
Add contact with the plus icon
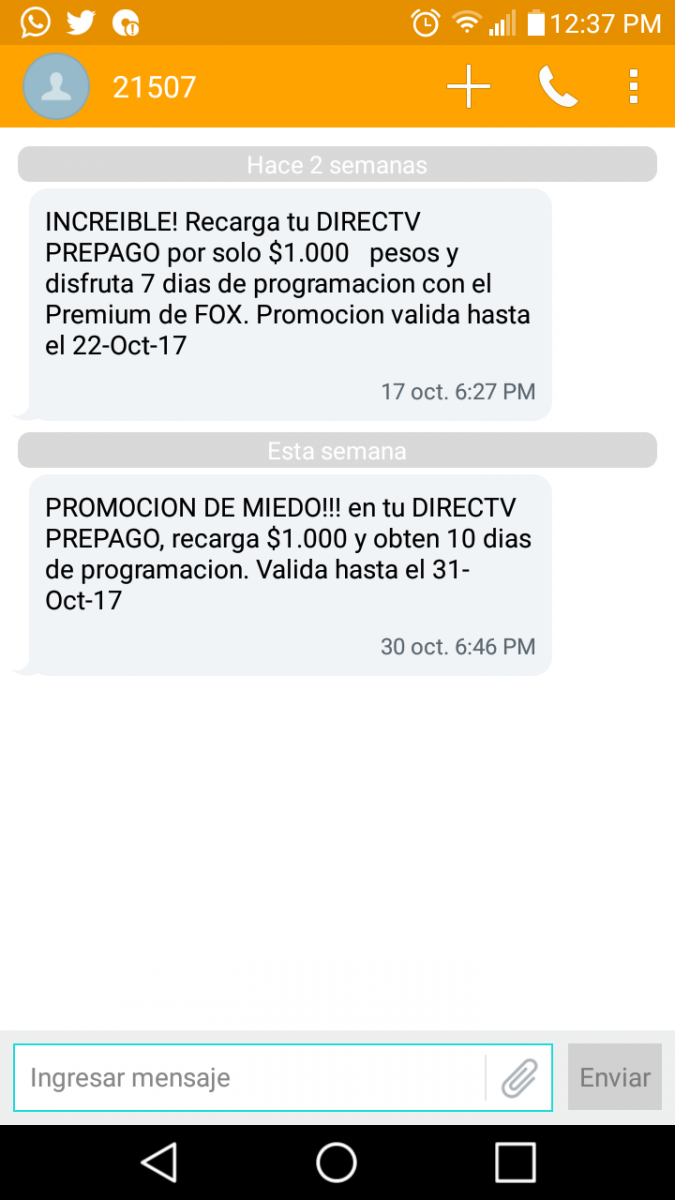468,87
